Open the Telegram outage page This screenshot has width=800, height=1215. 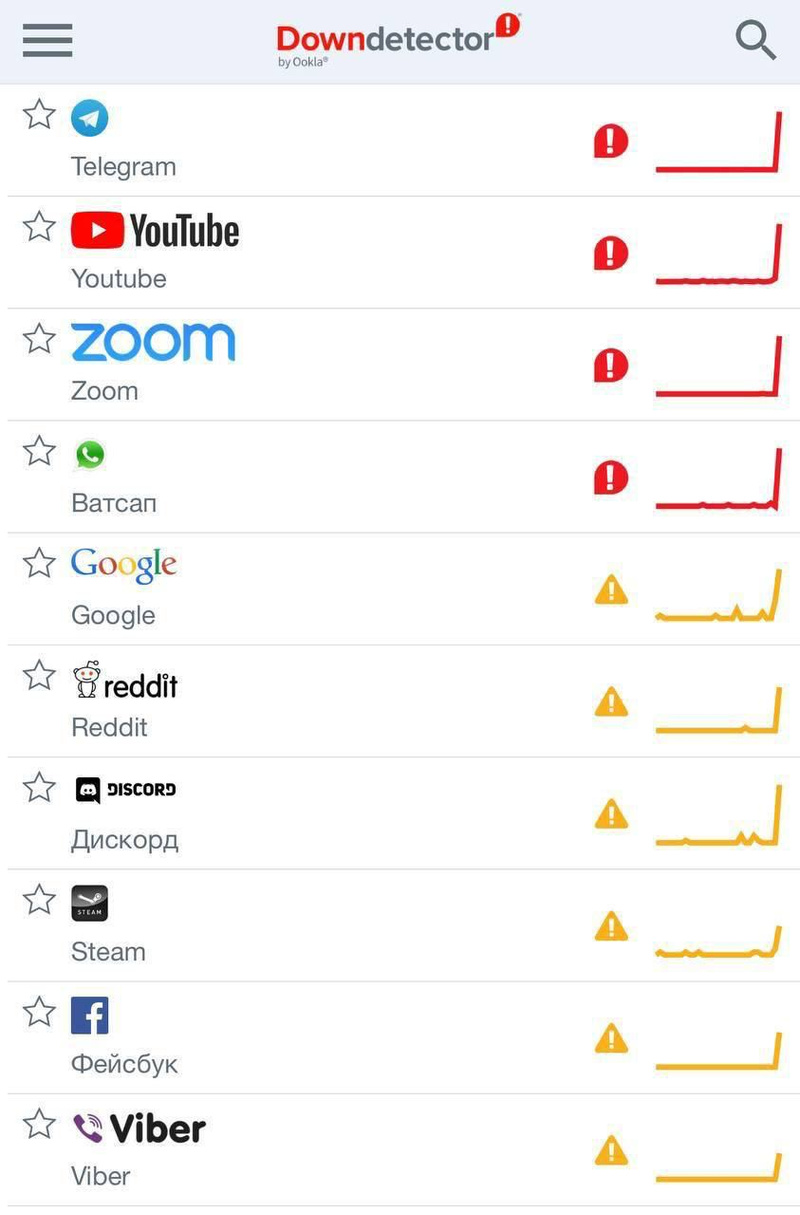[x=124, y=166]
